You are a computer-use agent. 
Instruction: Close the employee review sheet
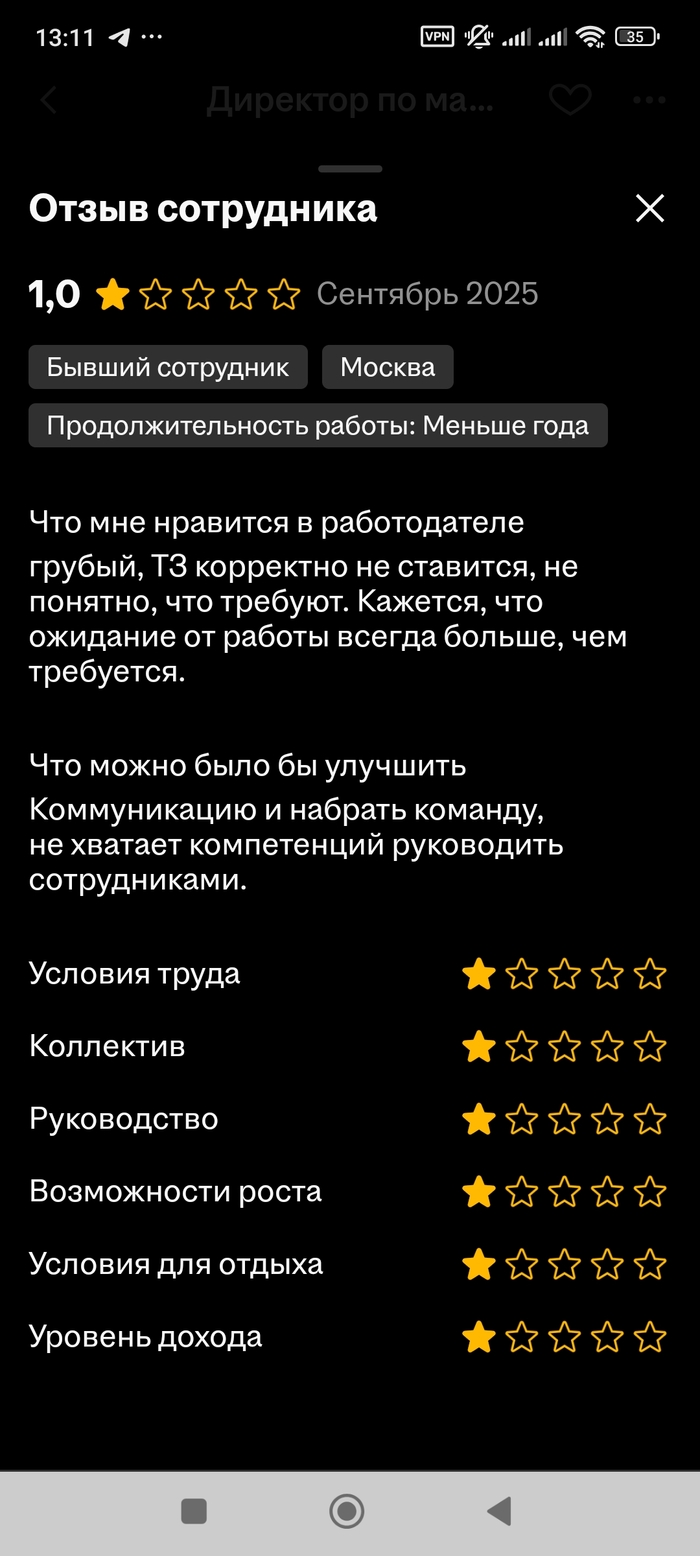tap(650, 208)
